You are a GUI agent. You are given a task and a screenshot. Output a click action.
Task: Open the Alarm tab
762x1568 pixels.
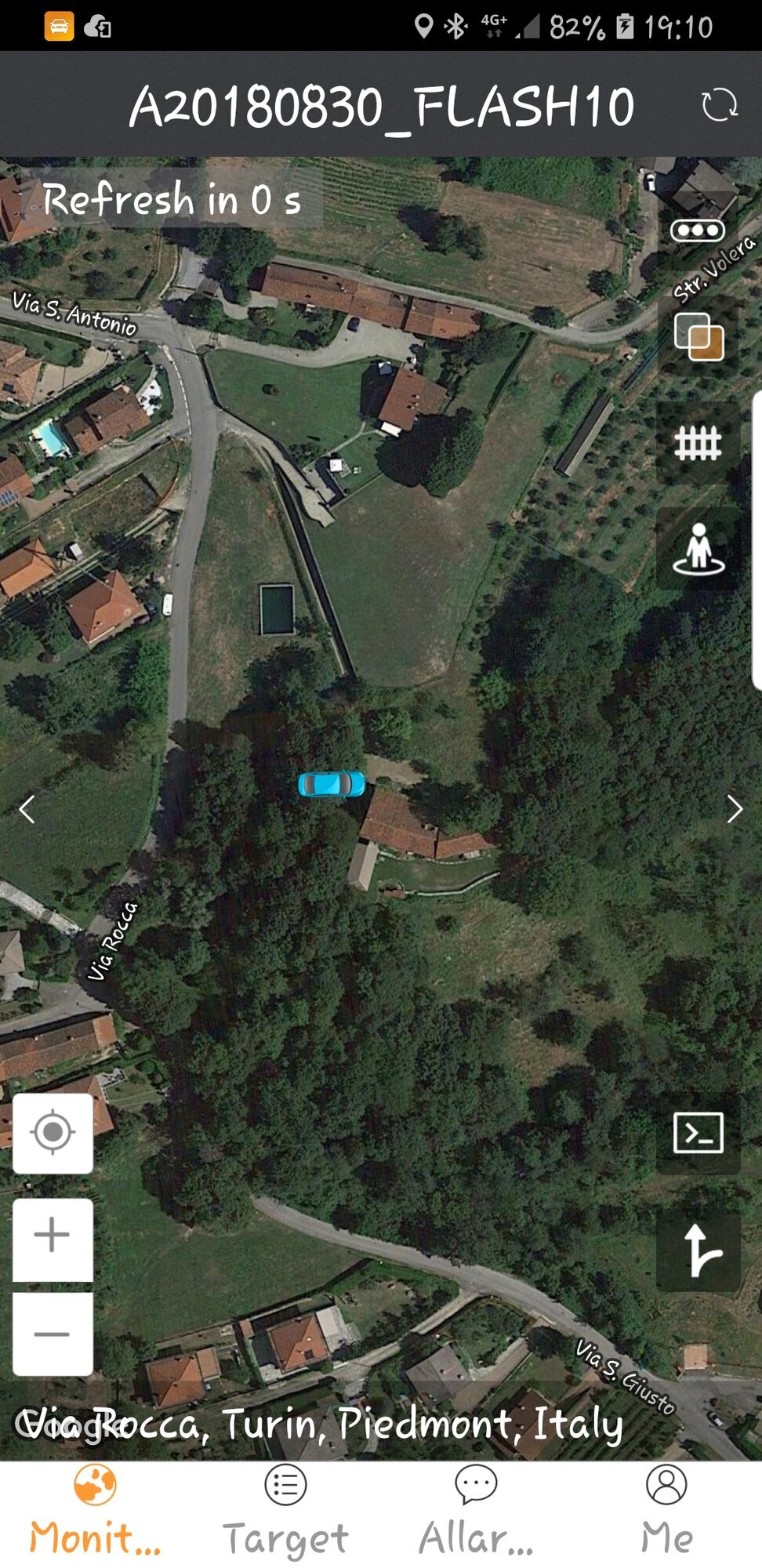pos(476,1511)
